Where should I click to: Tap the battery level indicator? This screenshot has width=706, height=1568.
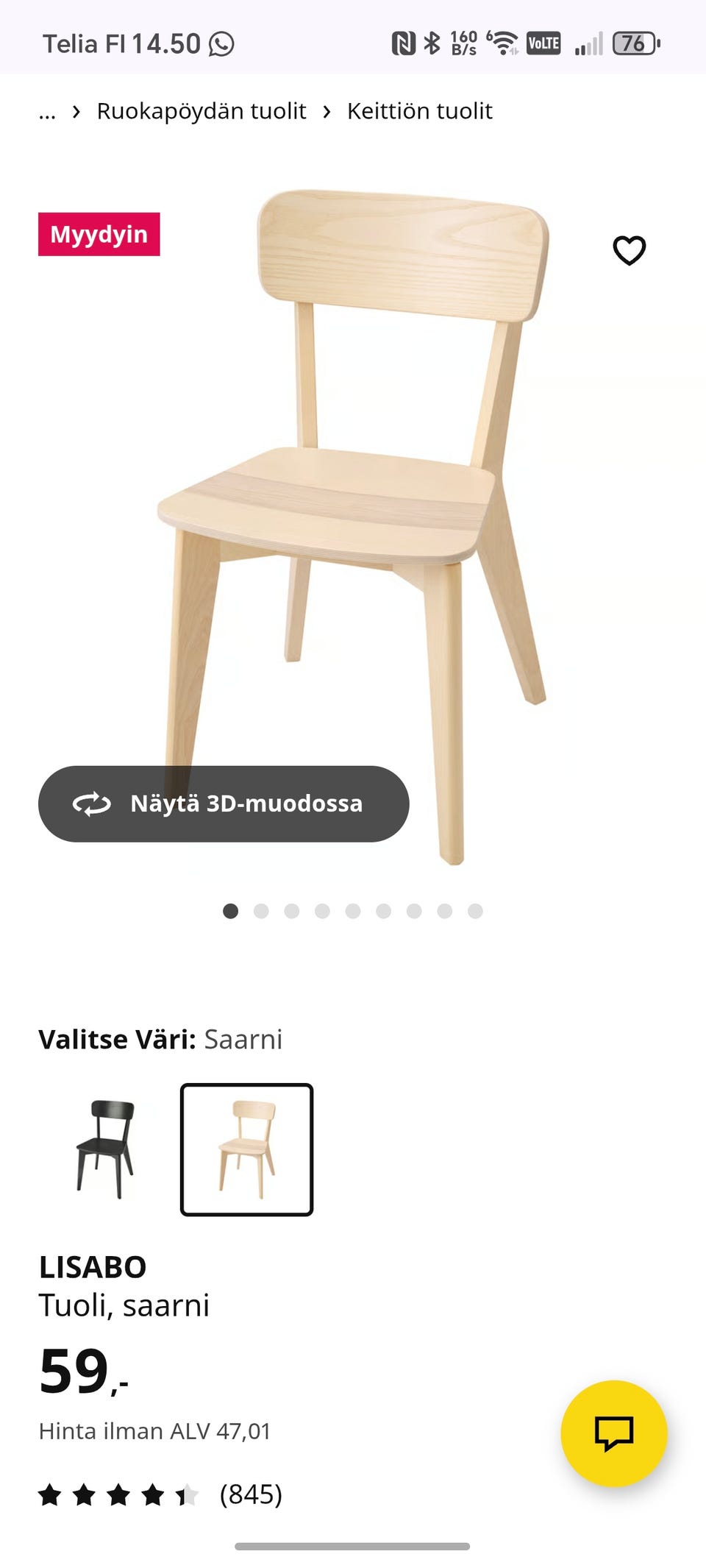(x=634, y=43)
